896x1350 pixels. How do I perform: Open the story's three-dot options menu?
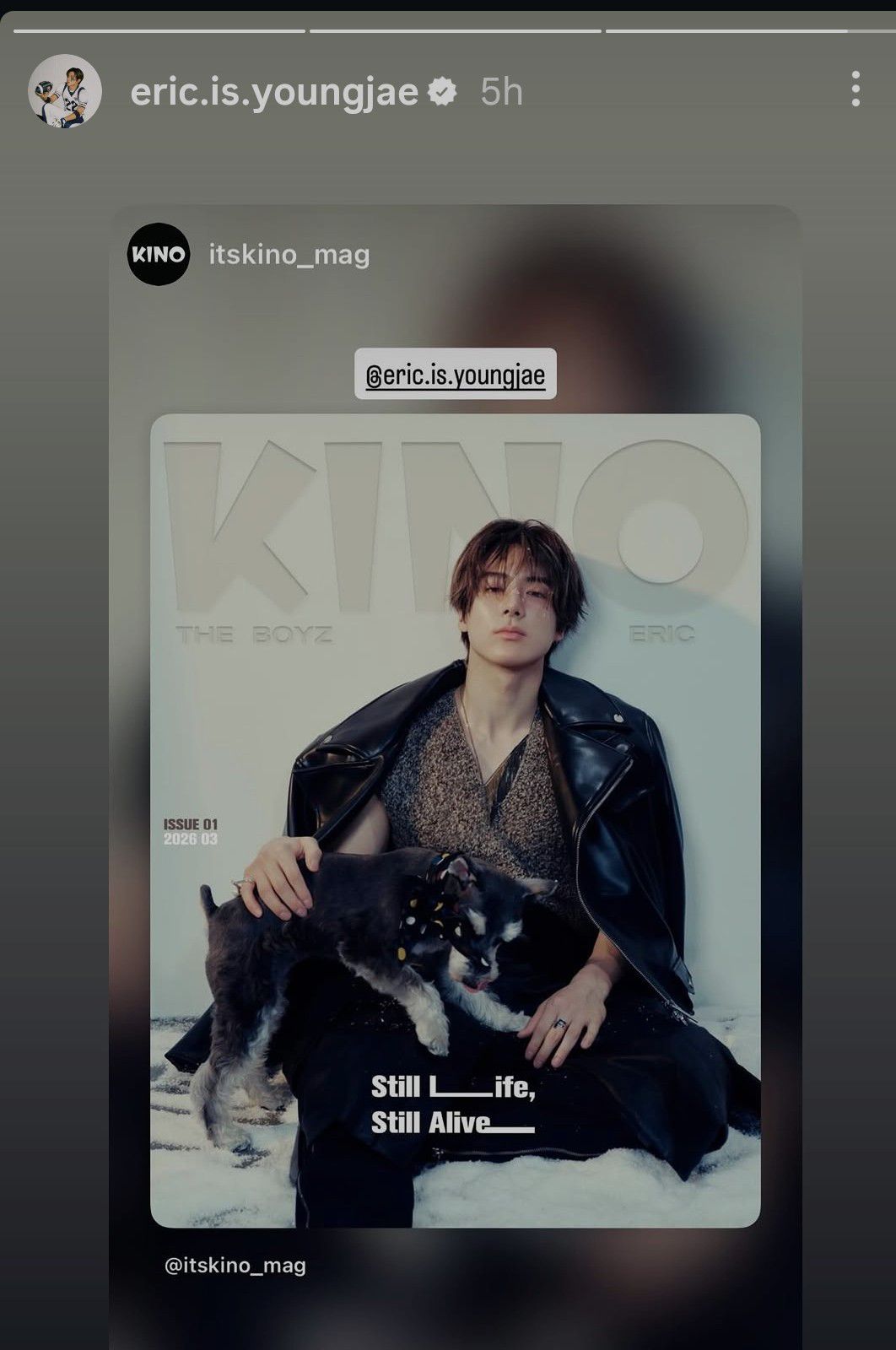tap(856, 89)
